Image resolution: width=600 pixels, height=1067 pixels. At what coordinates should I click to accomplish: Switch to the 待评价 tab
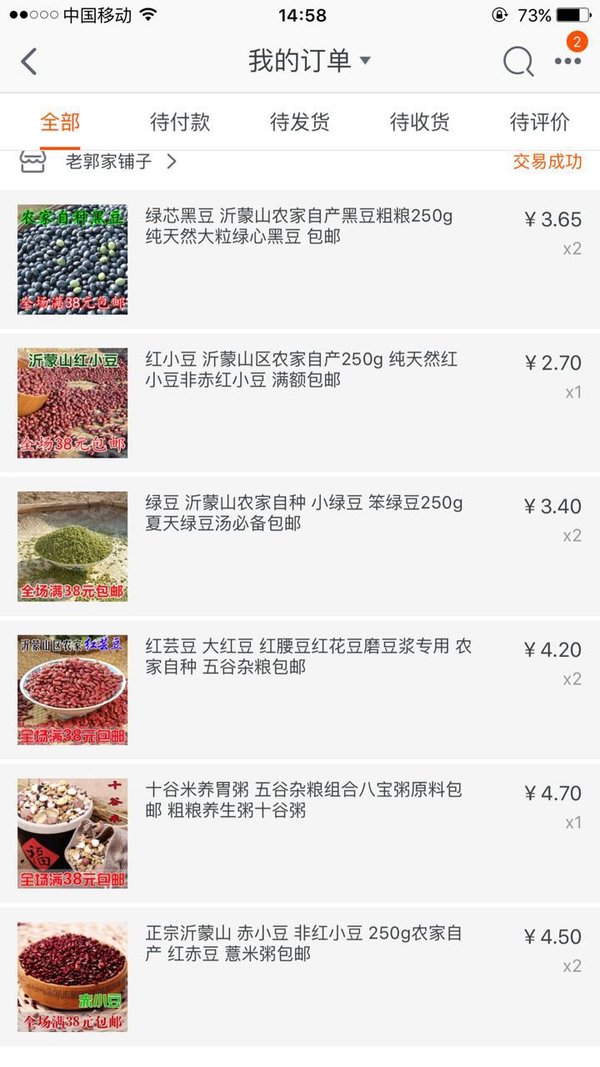point(539,122)
